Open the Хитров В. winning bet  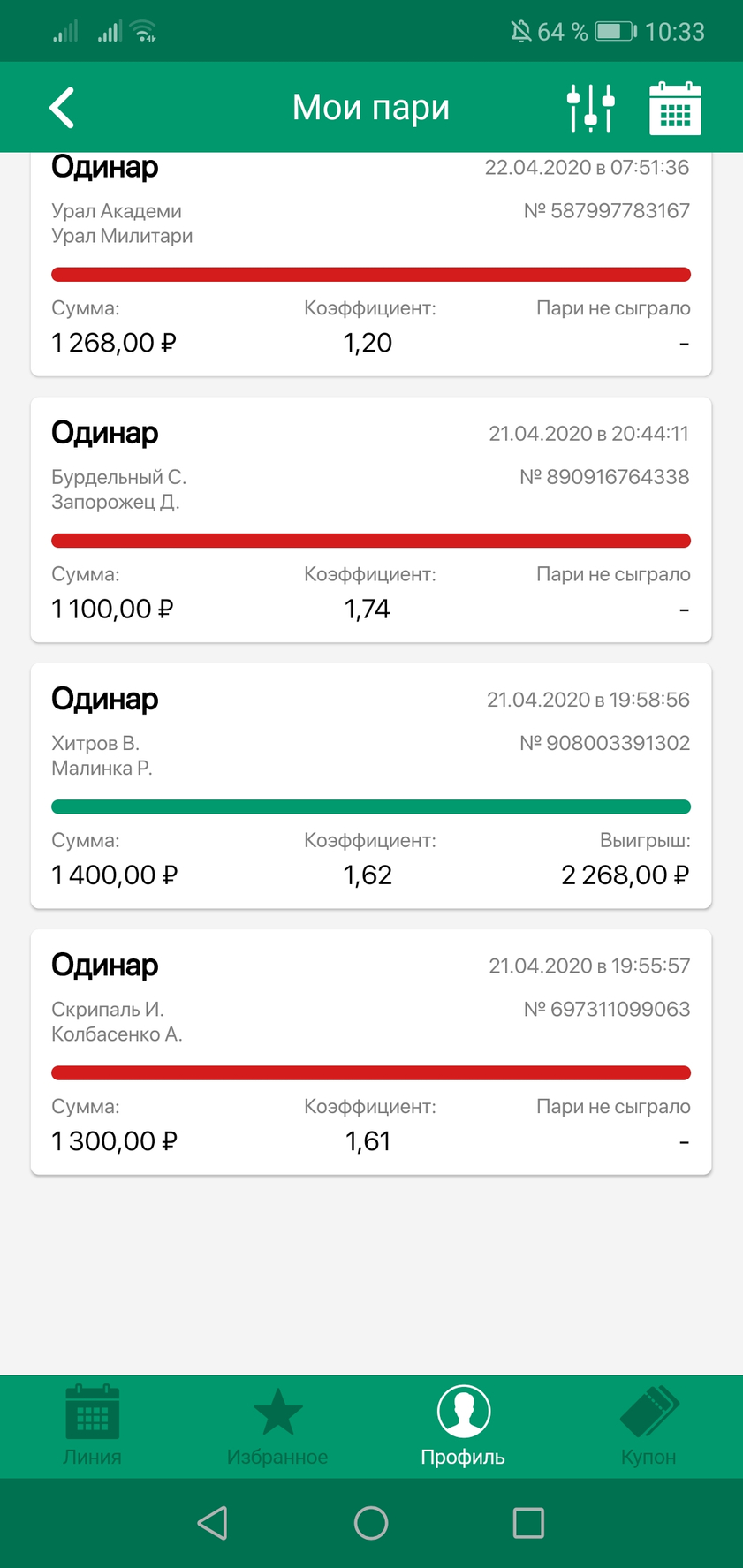pos(371,786)
